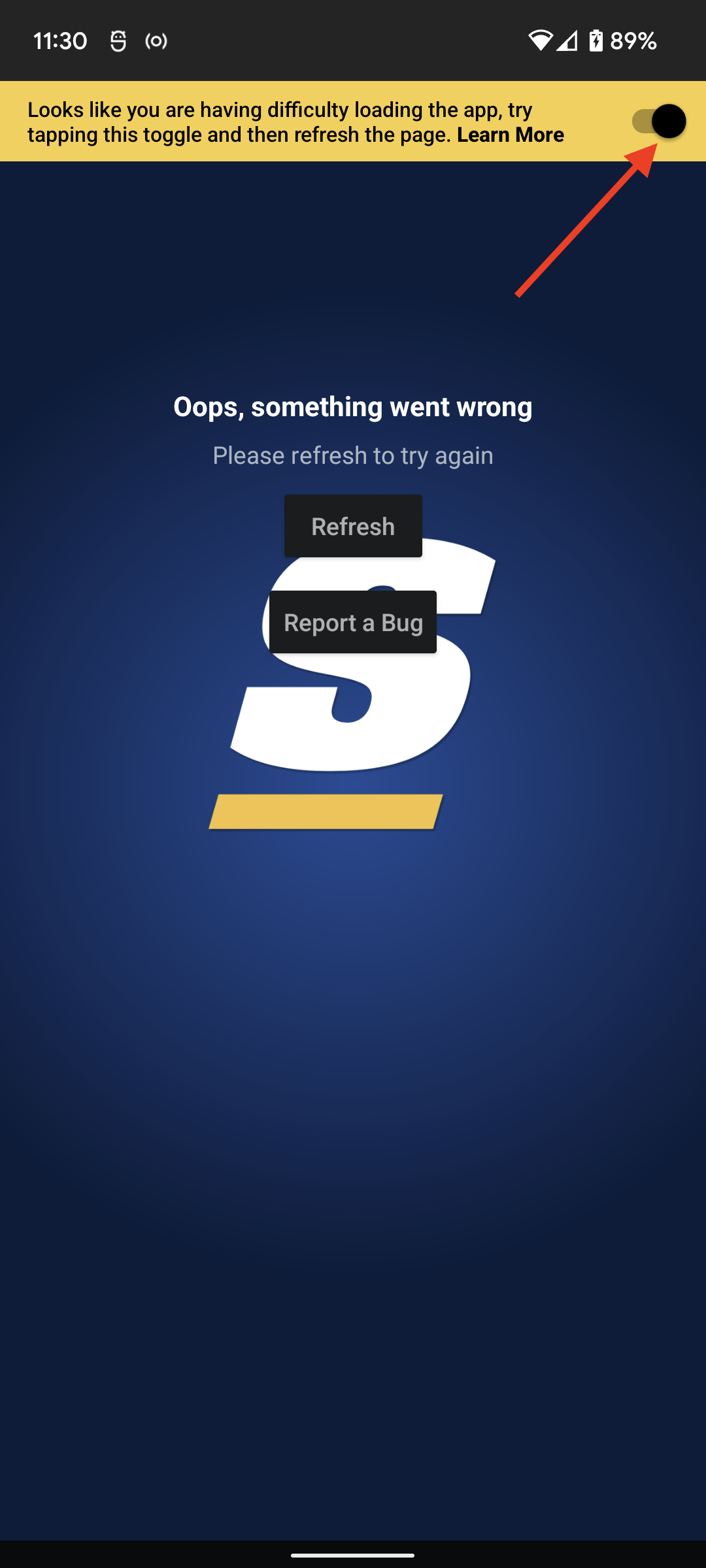Tap the Report a Bug button
The width and height of the screenshot is (706, 1568).
353,622
